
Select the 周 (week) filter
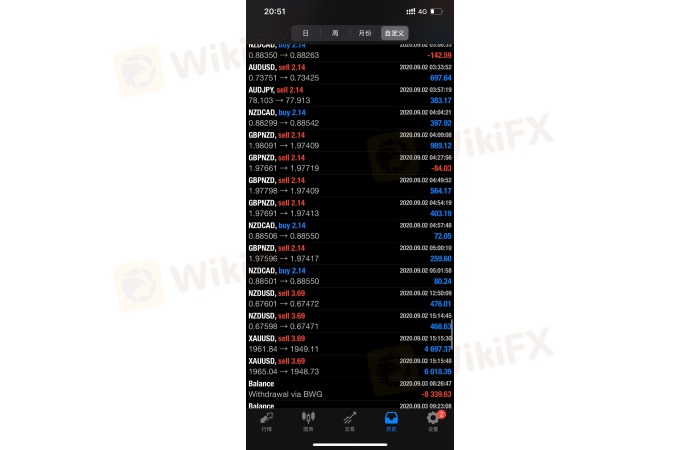coord(335,33)
